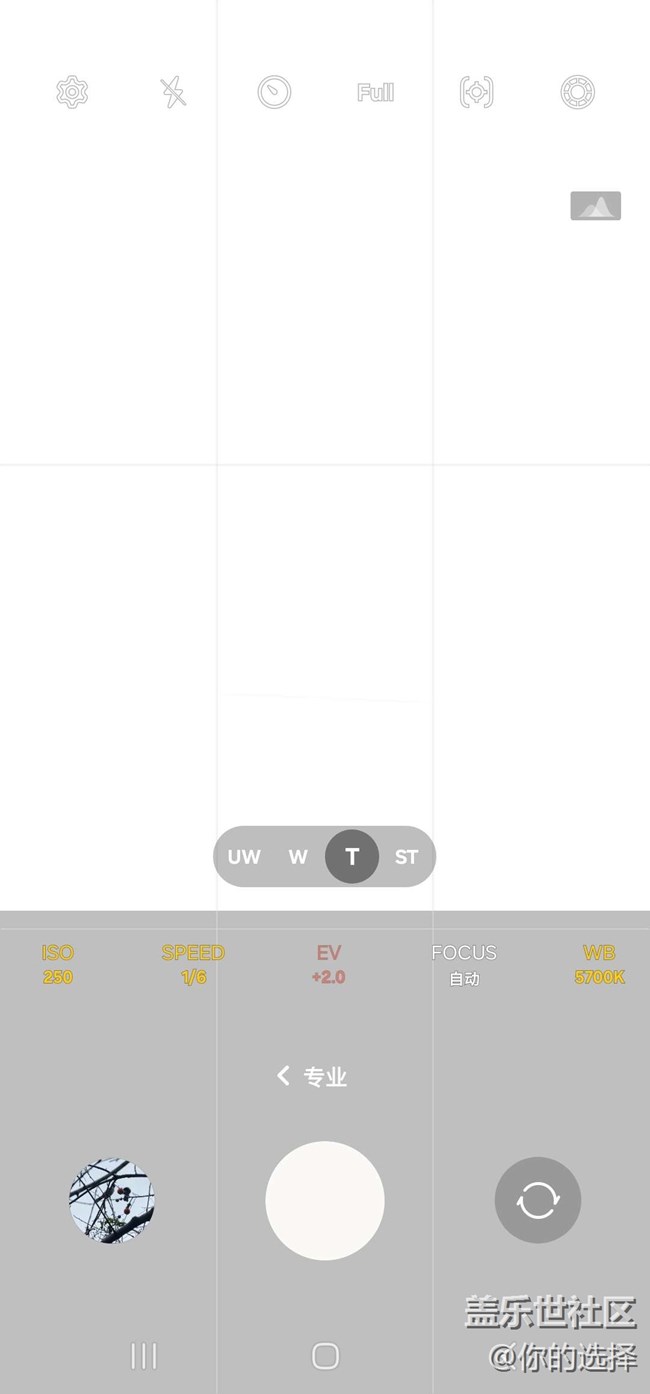Image resolution: width=650 pixels, height=1394 pixels.
Task: Change the WB 5700K white balance
Action: [x=599, y=965]
